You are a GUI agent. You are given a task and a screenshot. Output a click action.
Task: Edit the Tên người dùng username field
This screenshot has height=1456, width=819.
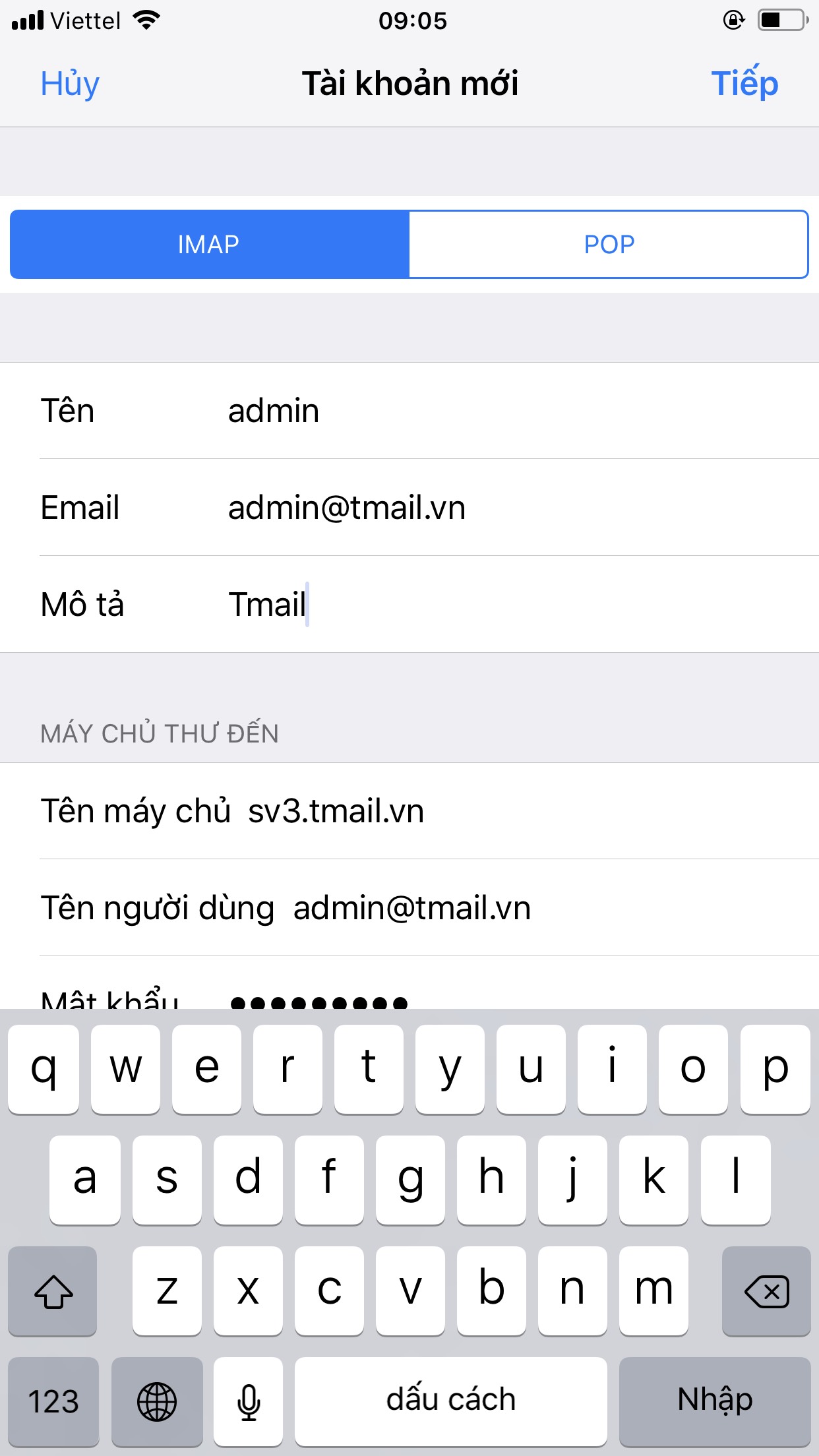pyautogui.click(x=528, y=908)
